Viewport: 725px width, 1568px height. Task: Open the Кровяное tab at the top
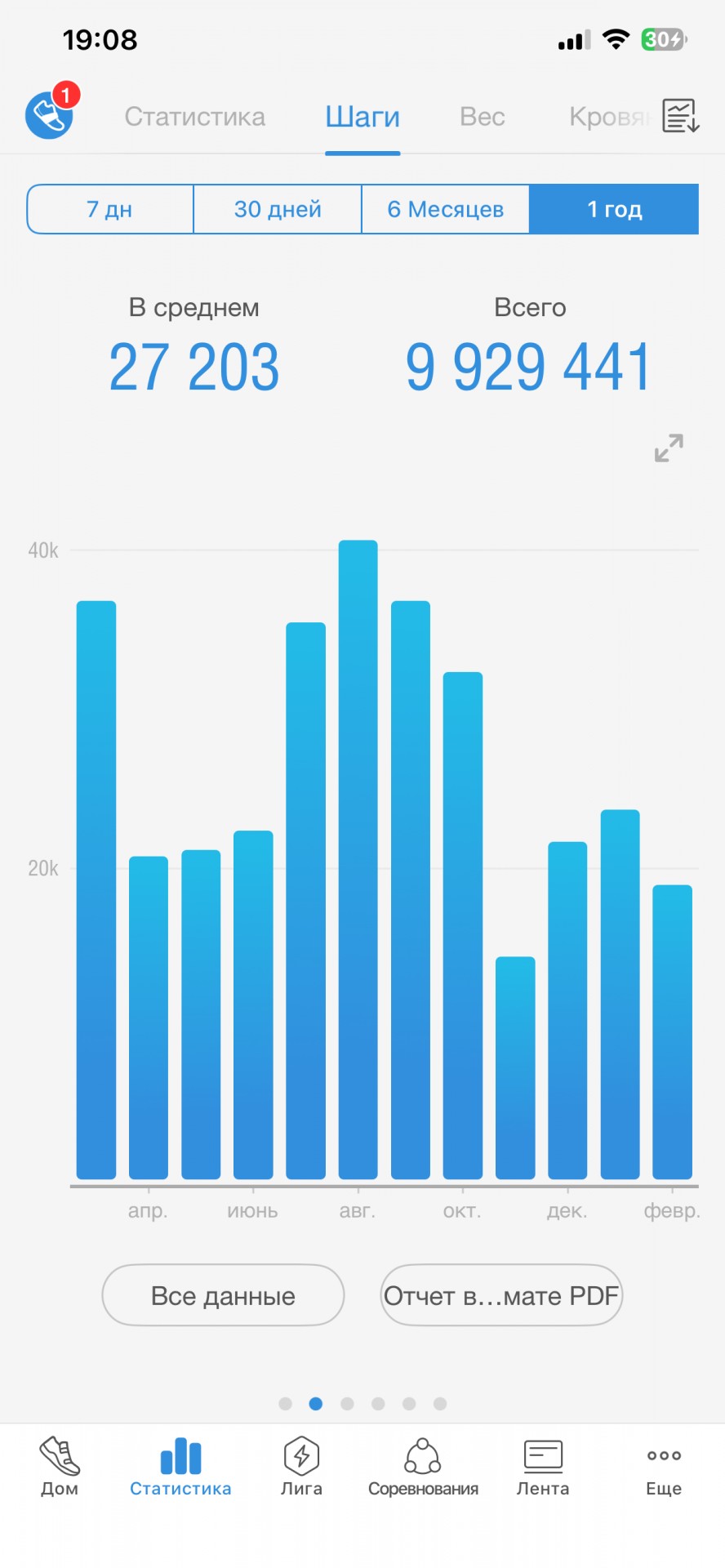click(x=609, y=117)
